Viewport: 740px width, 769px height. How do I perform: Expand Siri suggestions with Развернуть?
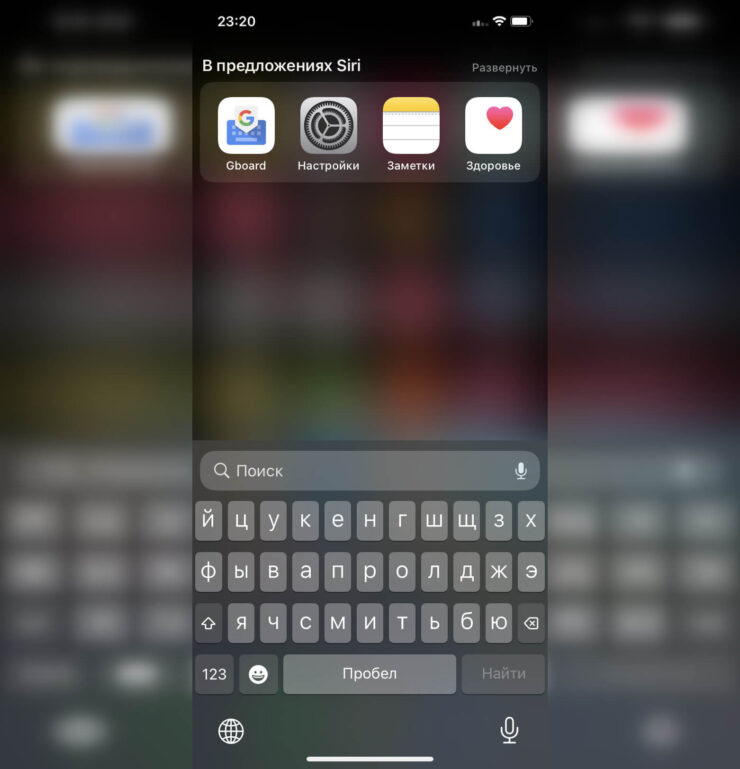[x=504, y=68]
